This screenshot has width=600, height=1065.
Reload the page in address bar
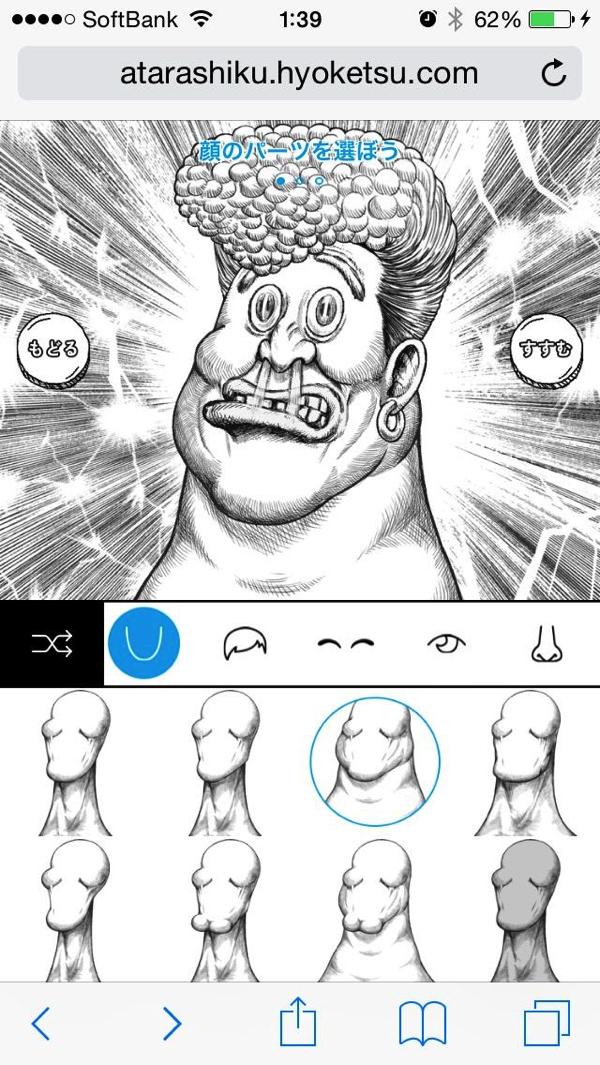click(x=554, y=73)
